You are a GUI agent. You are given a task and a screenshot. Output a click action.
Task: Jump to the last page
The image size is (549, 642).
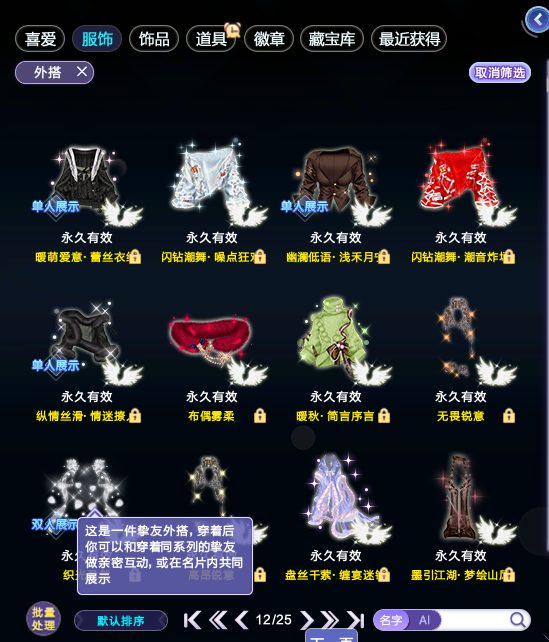pyautogui.click(x=355, y=620)
